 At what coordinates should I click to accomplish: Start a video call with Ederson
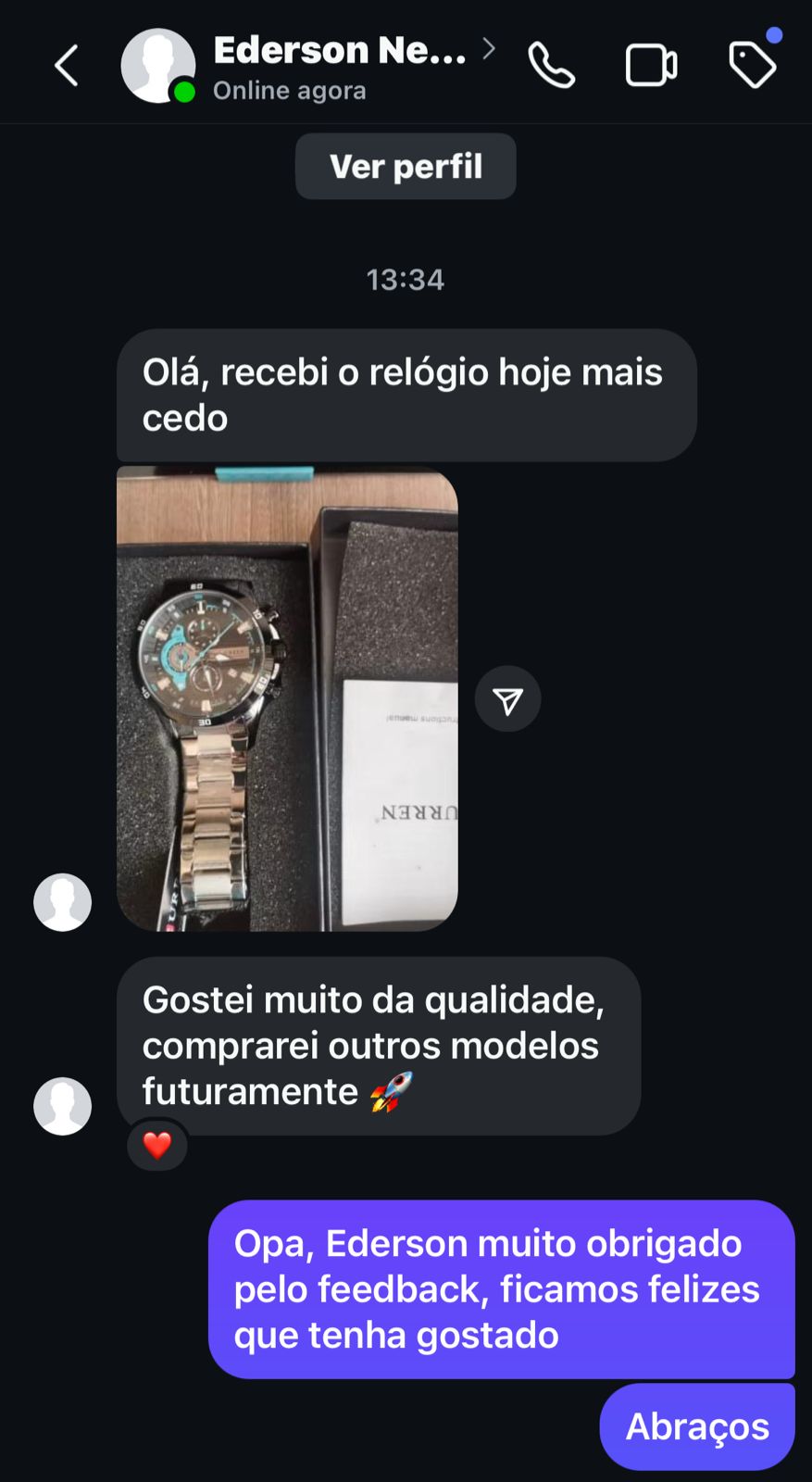pos(651,66)
